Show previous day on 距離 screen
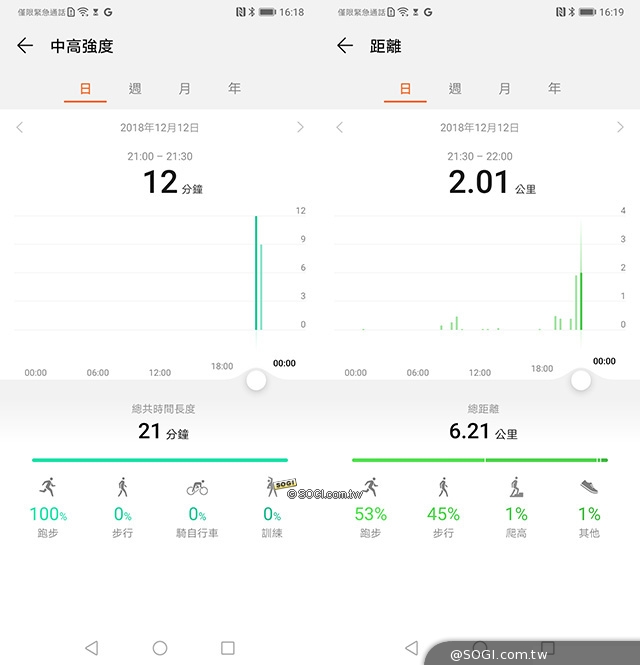Screen dimensions: 640x665 point(340,127)
